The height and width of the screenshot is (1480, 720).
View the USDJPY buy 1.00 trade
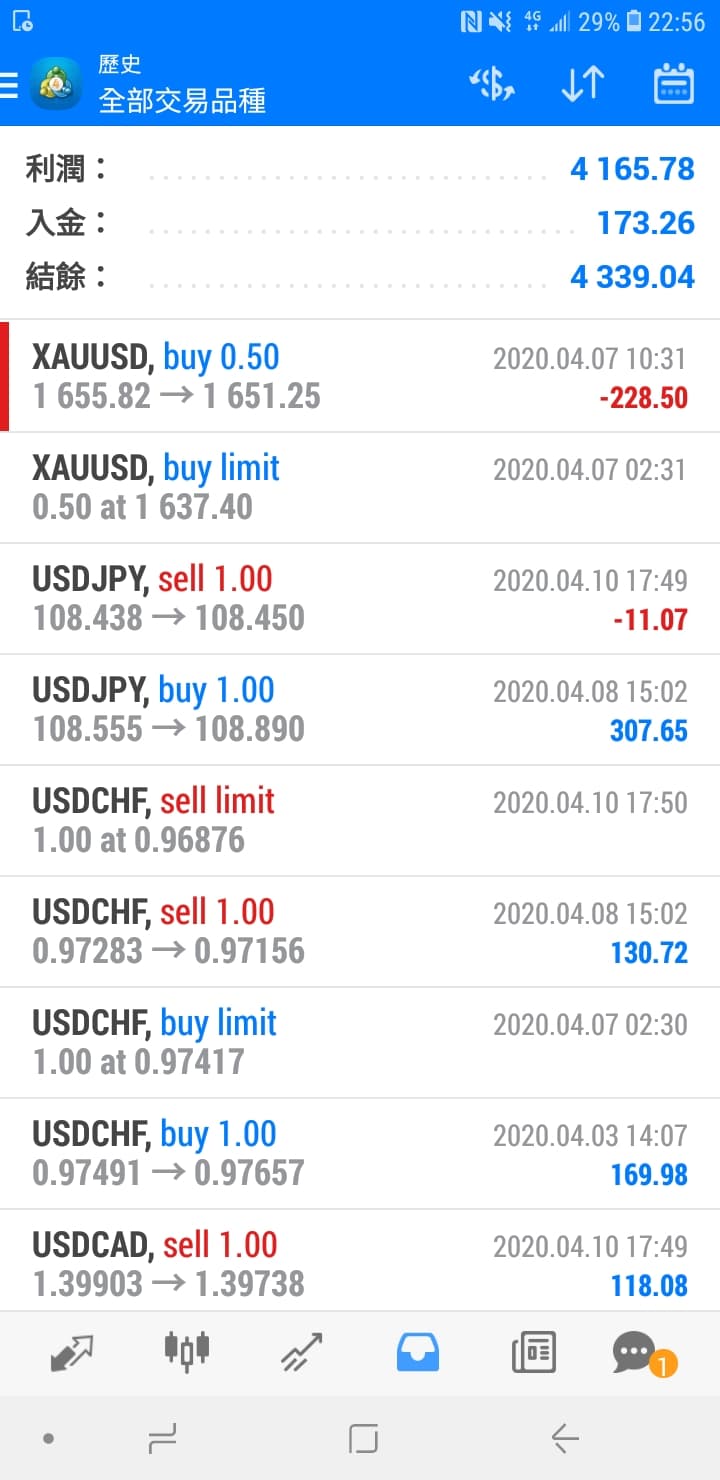(360, 710)
